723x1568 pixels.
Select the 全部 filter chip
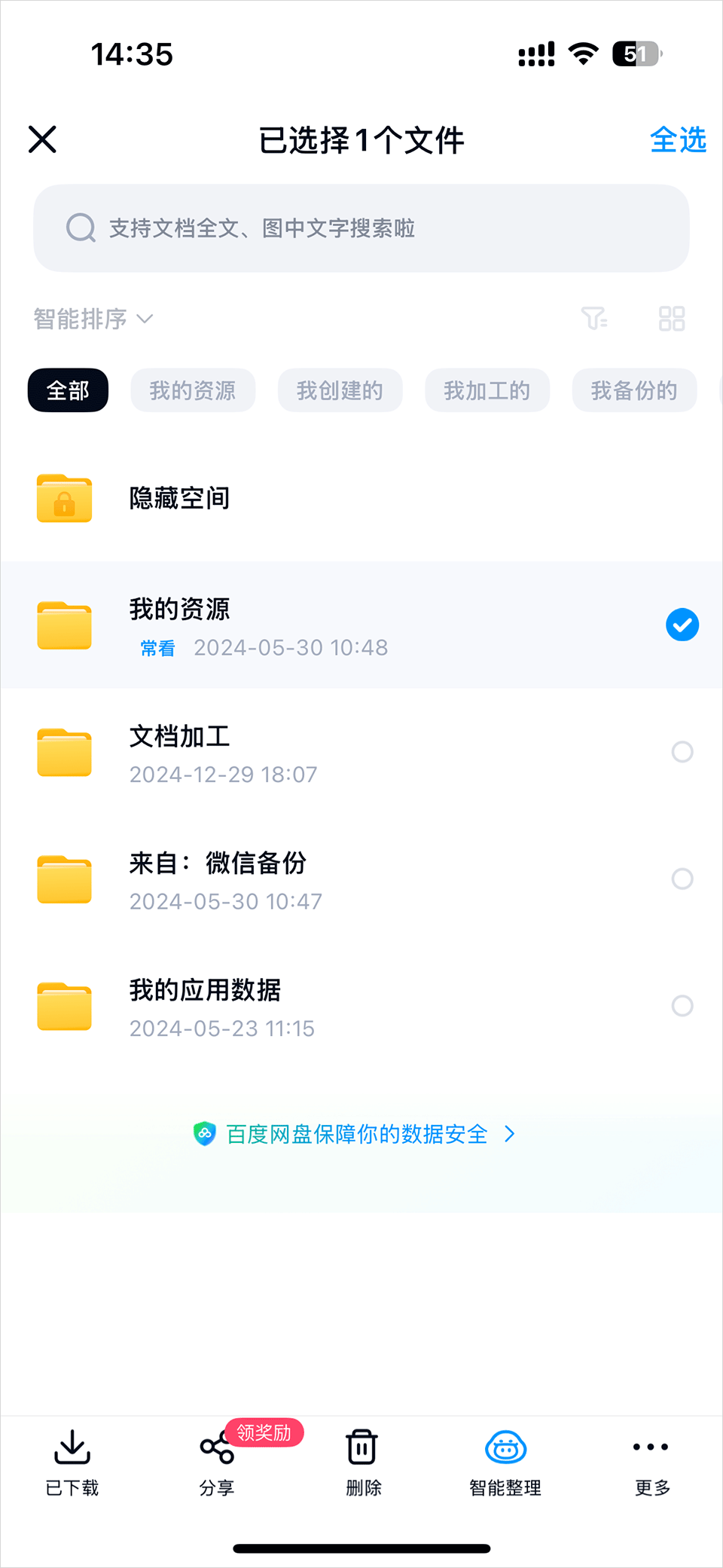[x=68, y=390]
